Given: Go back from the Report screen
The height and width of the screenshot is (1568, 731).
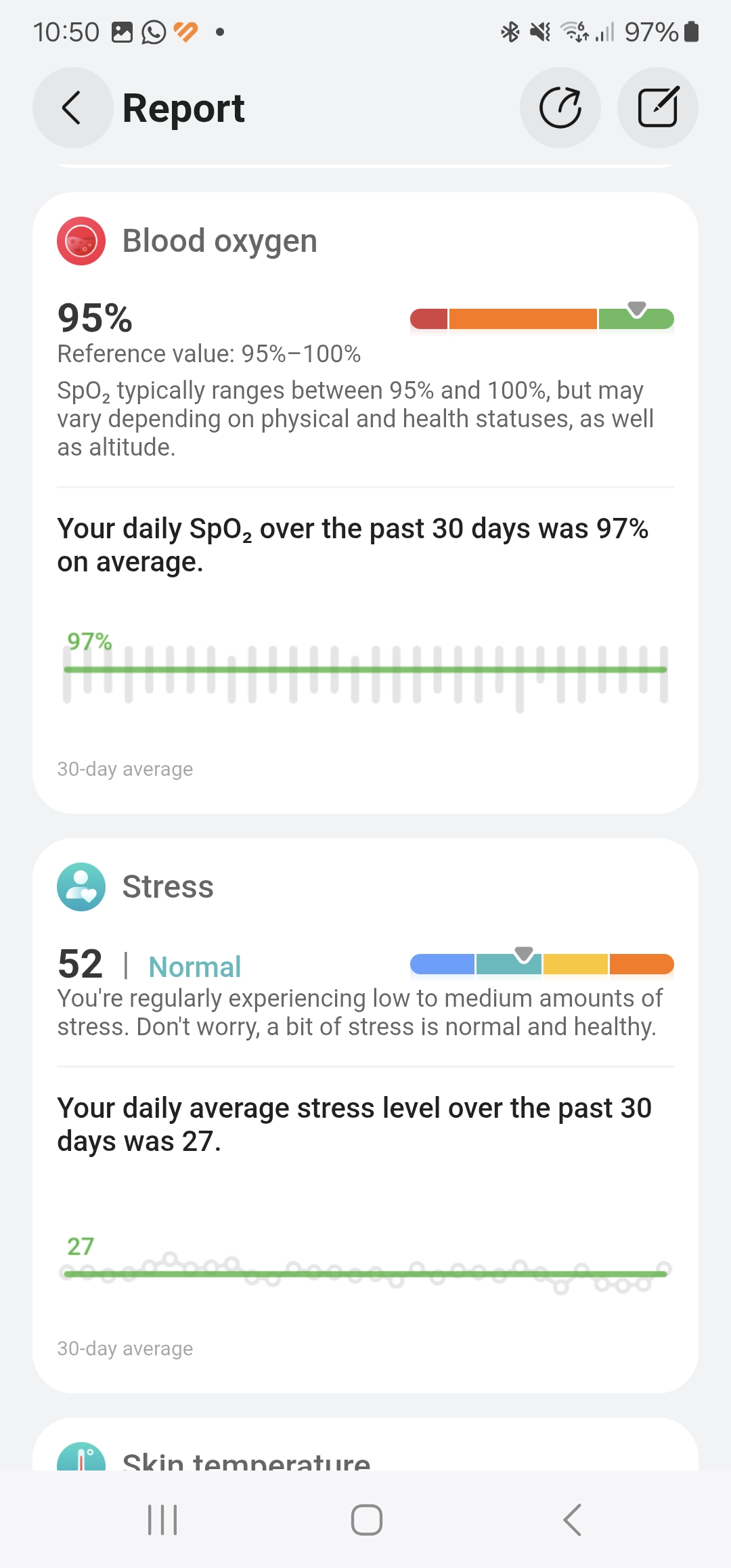Looking at the screenshot, I should 72,108.
